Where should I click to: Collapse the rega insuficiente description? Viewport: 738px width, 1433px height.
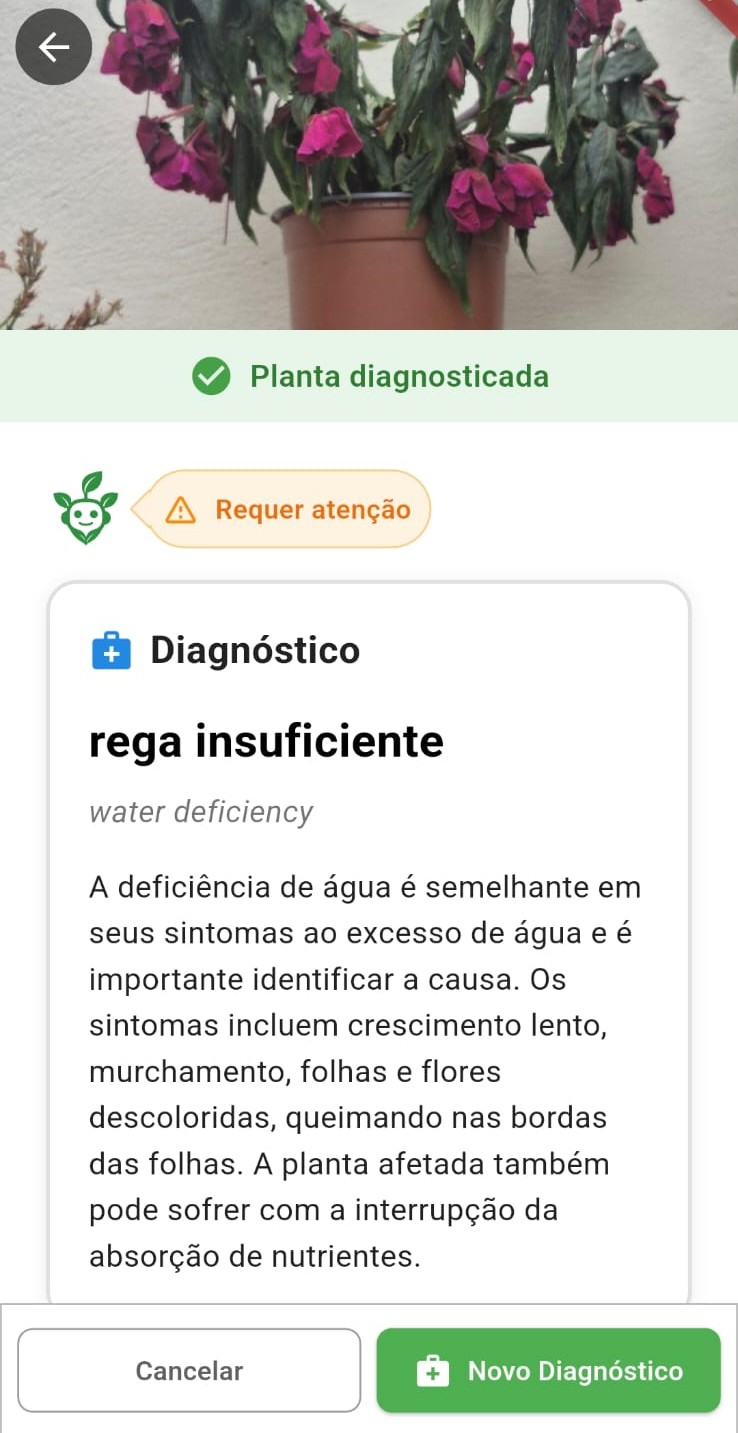pyautogui.click(x=369, y=1070)
